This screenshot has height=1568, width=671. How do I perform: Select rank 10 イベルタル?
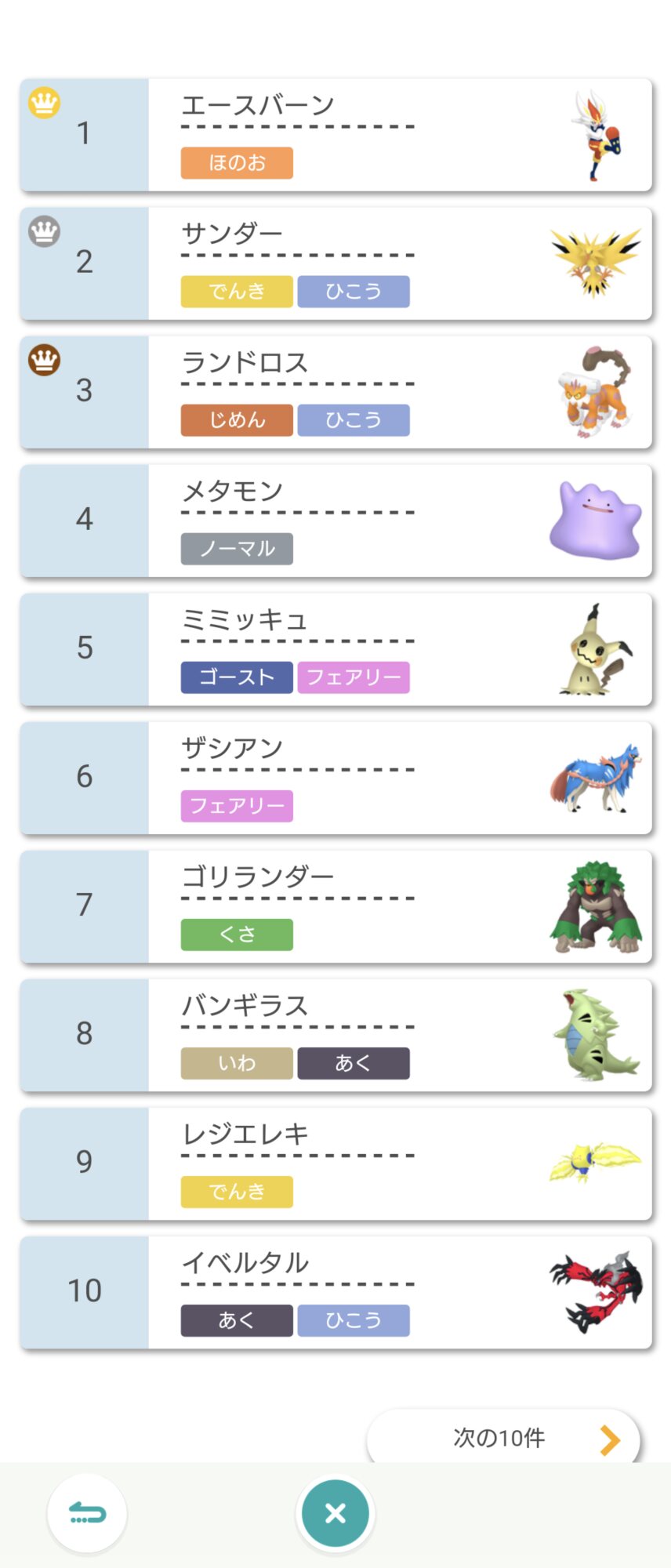click(x=335, y=1292)
